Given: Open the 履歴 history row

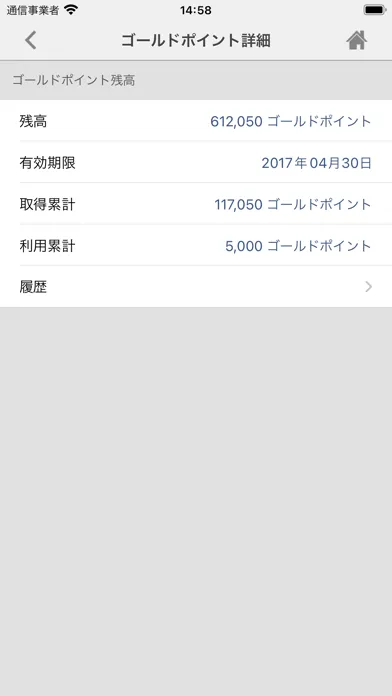Looking at the screenshot, I should (x=196, y=287).
